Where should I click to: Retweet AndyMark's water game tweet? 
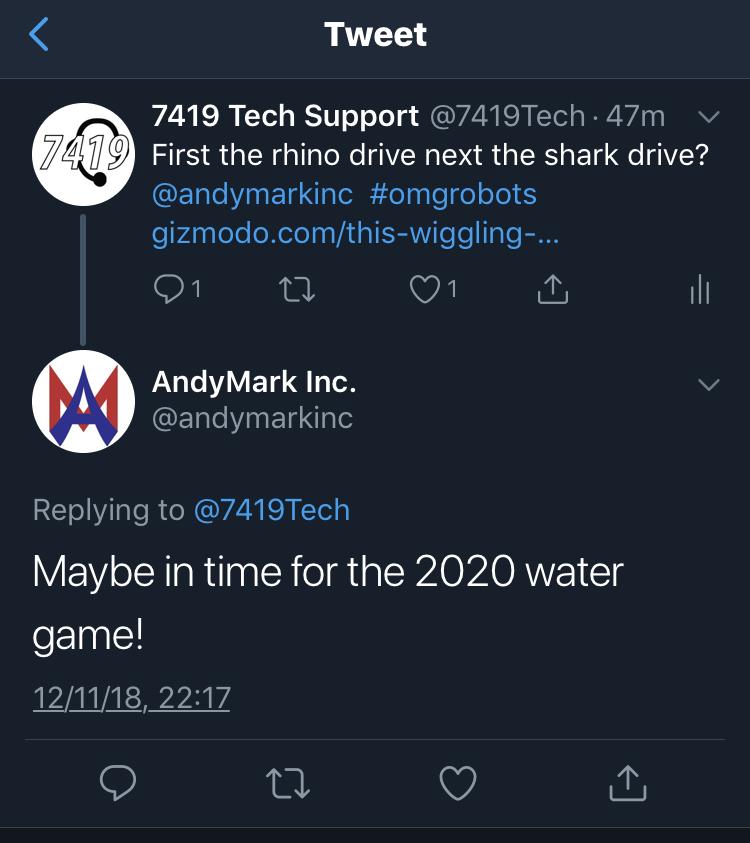(288, 785)
